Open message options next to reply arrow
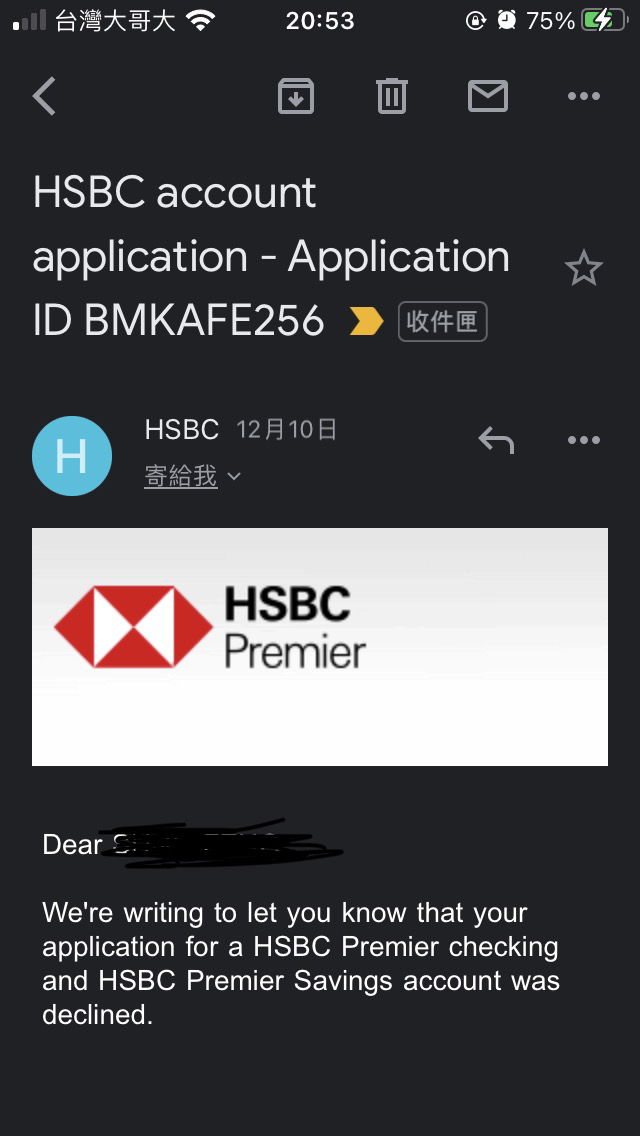640x1136 pixels. (583, 440)
